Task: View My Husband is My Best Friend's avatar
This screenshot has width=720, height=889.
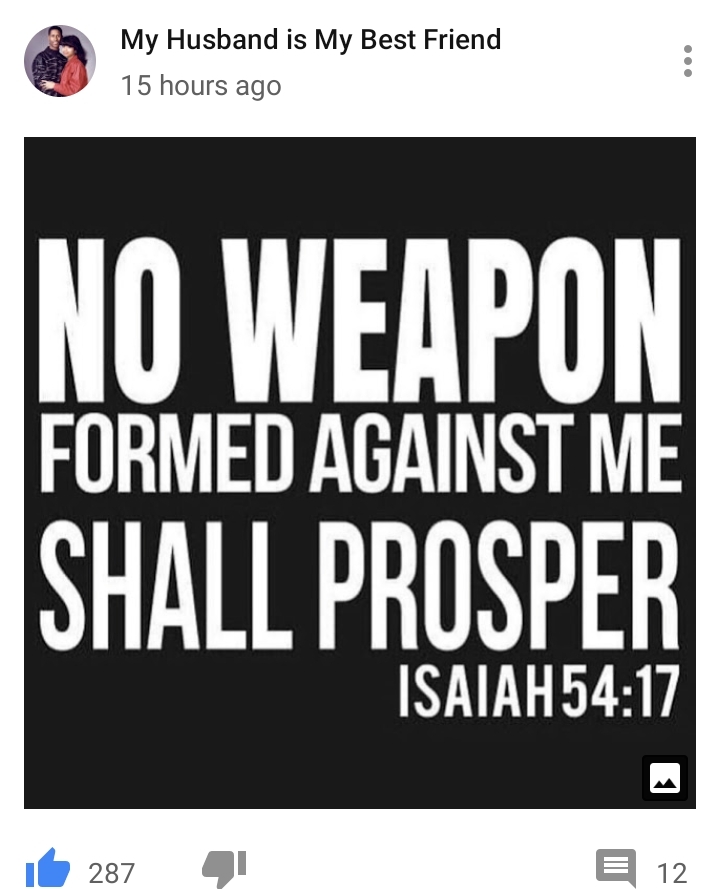Action: pos(60,61)
